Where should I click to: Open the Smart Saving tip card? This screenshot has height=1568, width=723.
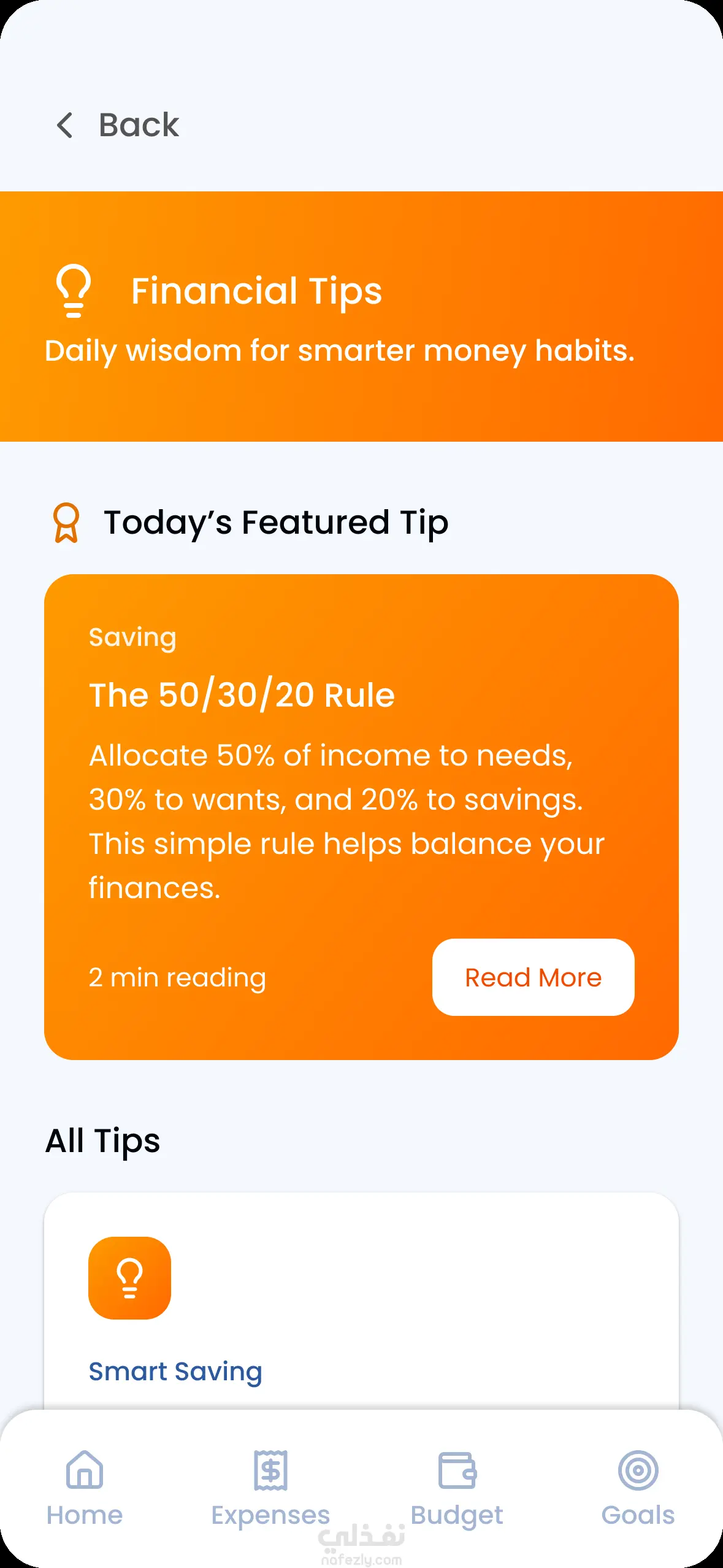click(361, 1307)
